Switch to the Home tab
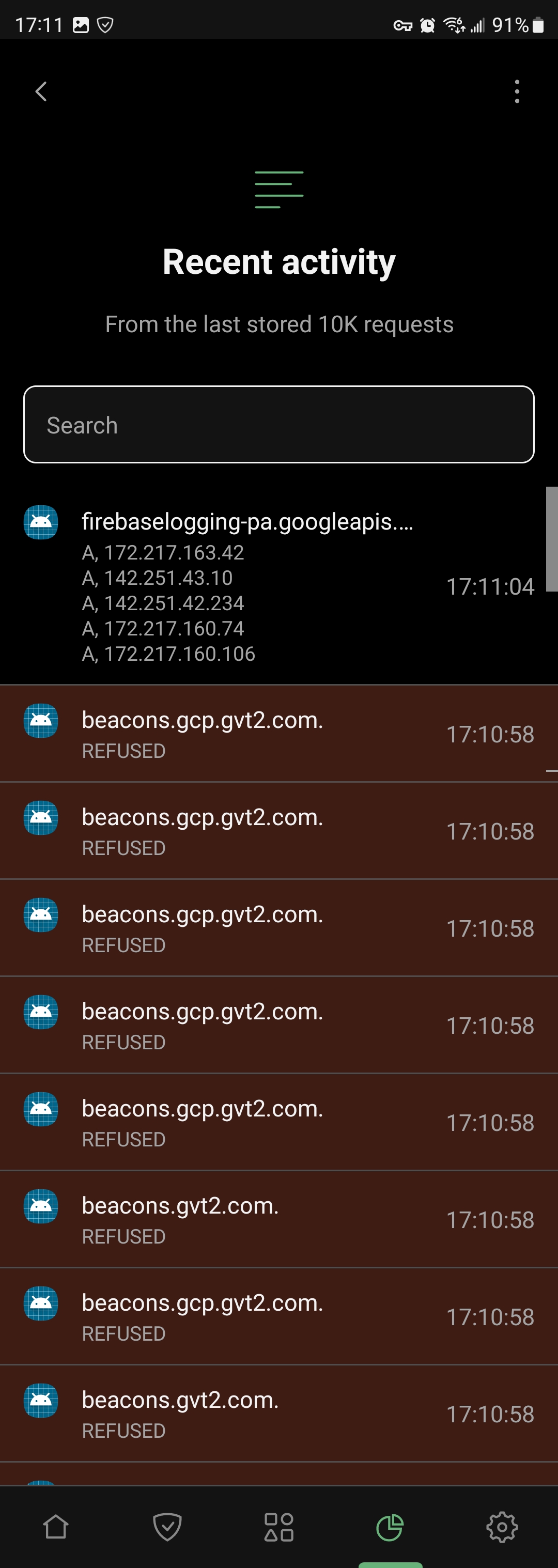Viewport: 558px width, 1568px height. (56, 1527)
